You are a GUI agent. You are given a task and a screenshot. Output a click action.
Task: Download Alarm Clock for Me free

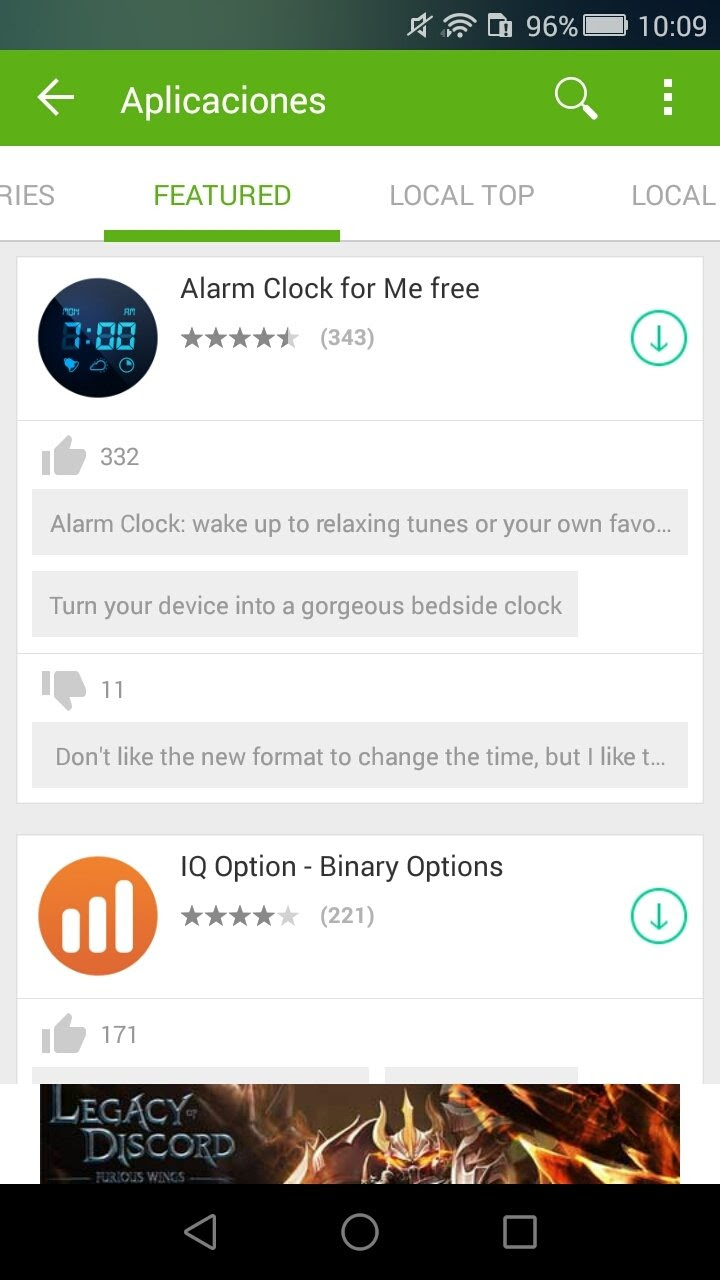pos(658,338)
